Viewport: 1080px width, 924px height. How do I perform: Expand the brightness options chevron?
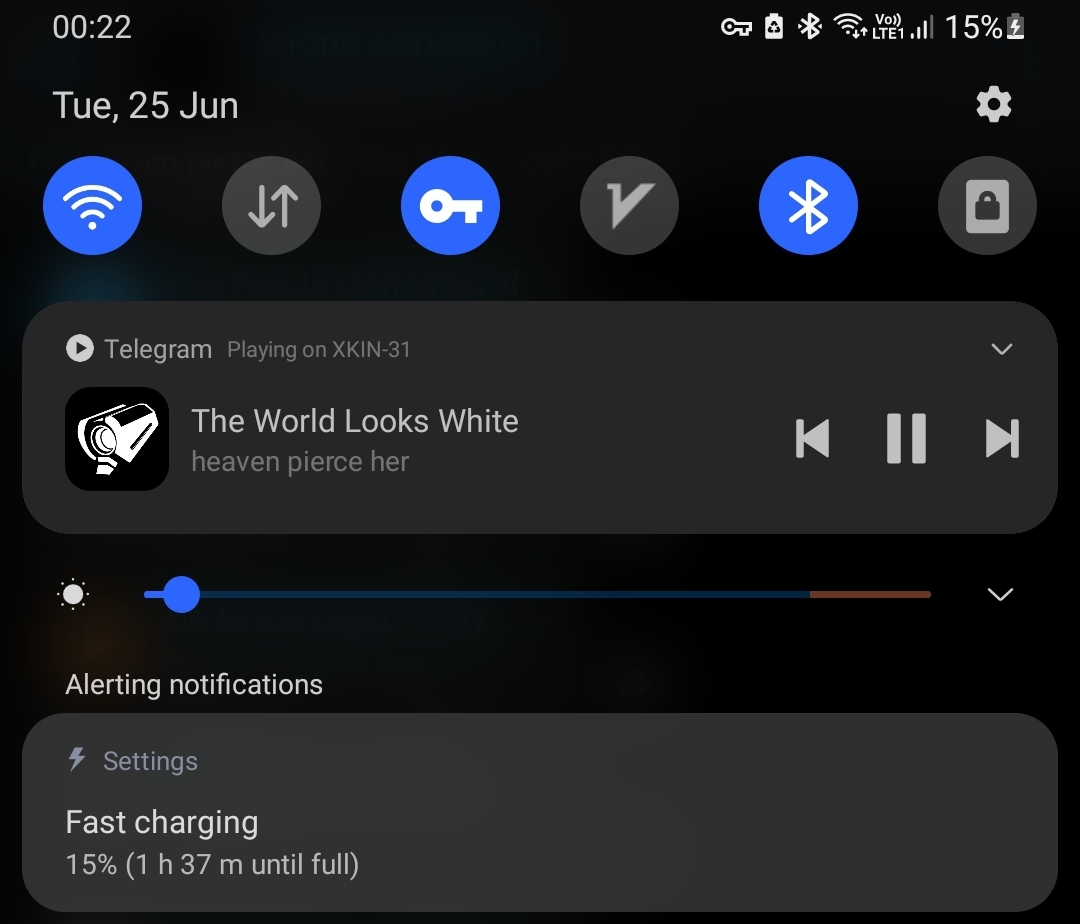(x=1000, y=595)
